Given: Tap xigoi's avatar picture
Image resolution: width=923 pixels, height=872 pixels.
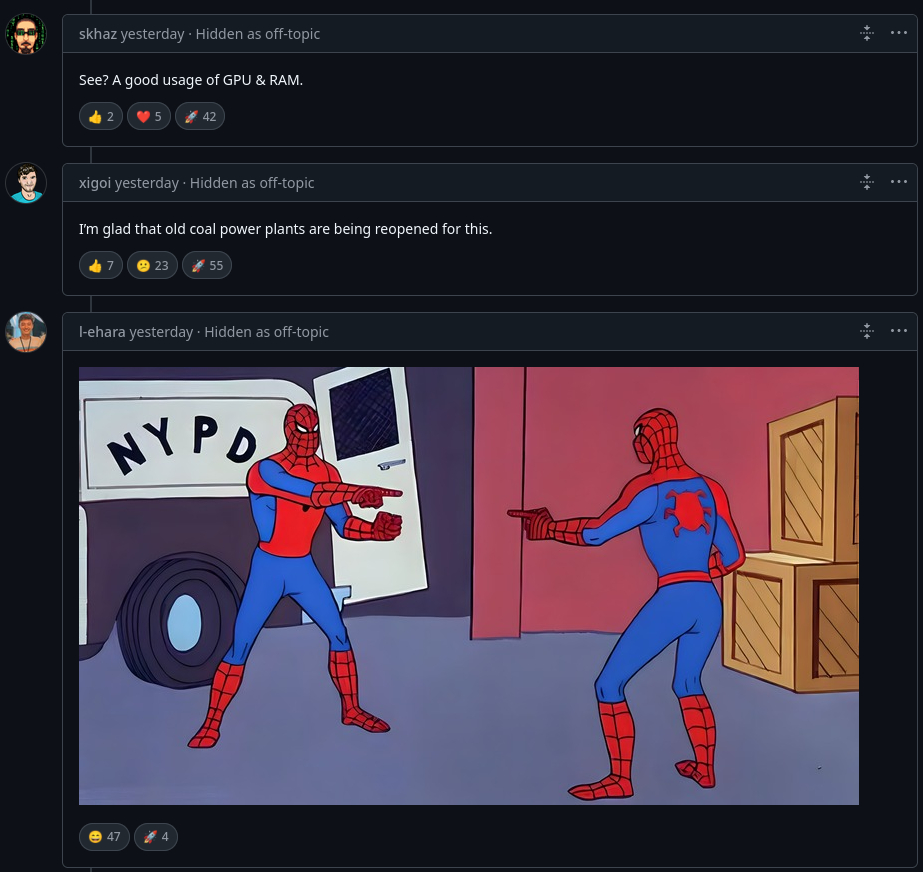Looking at the screenshot, I should point(26,183).
